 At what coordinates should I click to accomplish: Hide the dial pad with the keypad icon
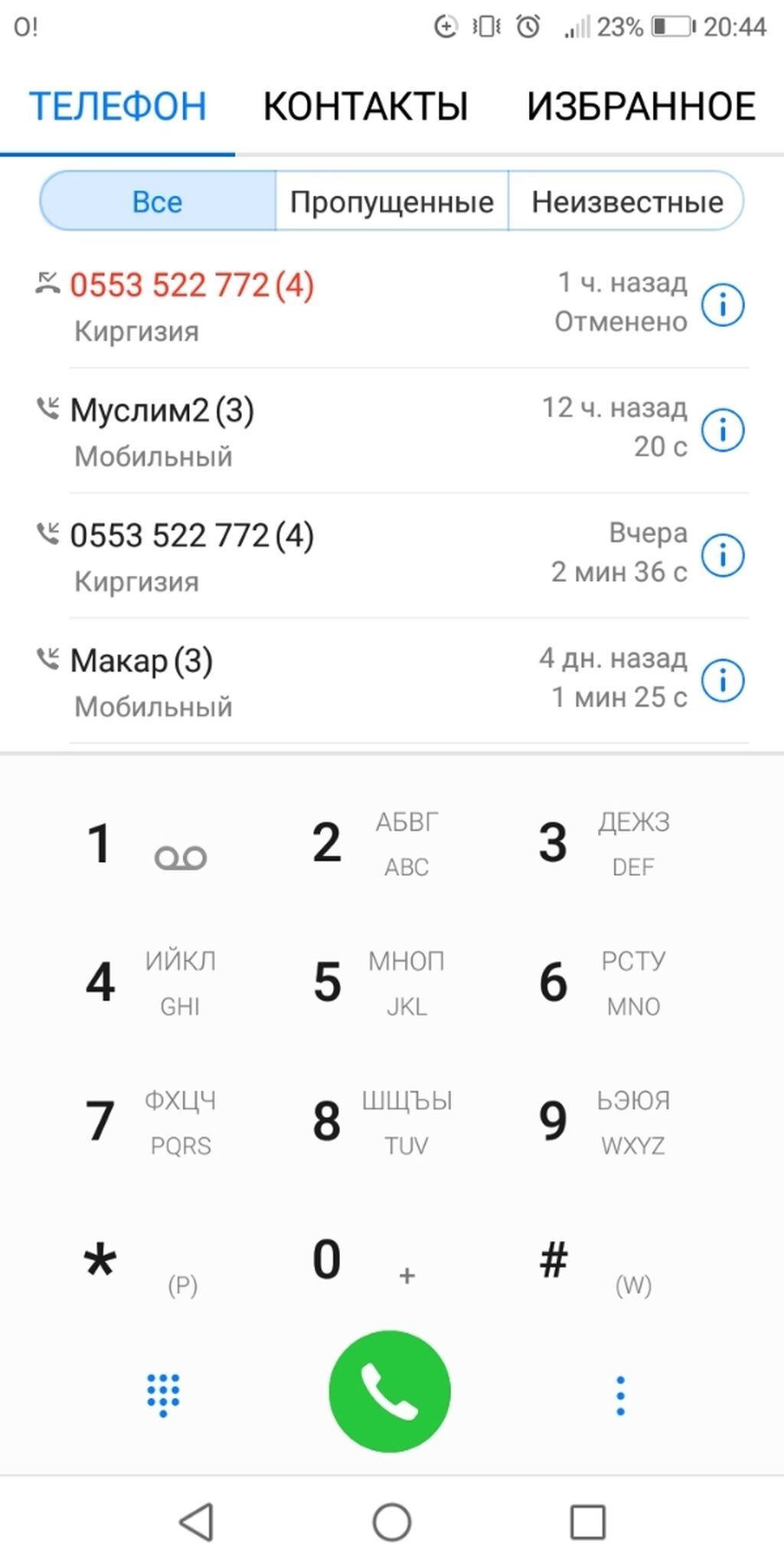point(163,1394)
